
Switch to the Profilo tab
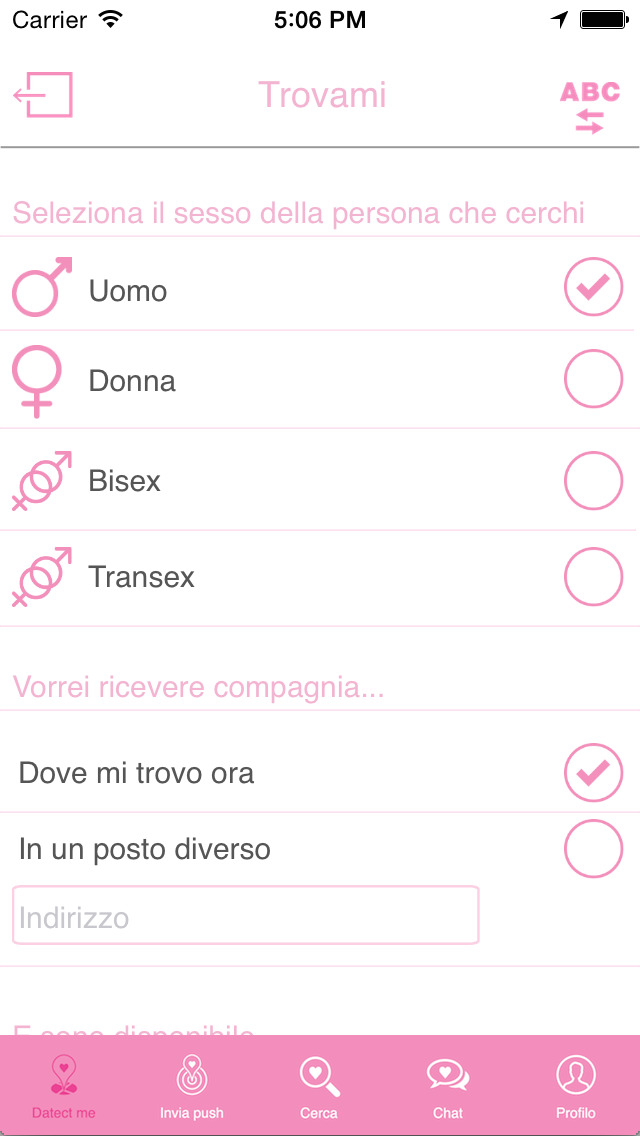click(x=576, y=1086)
